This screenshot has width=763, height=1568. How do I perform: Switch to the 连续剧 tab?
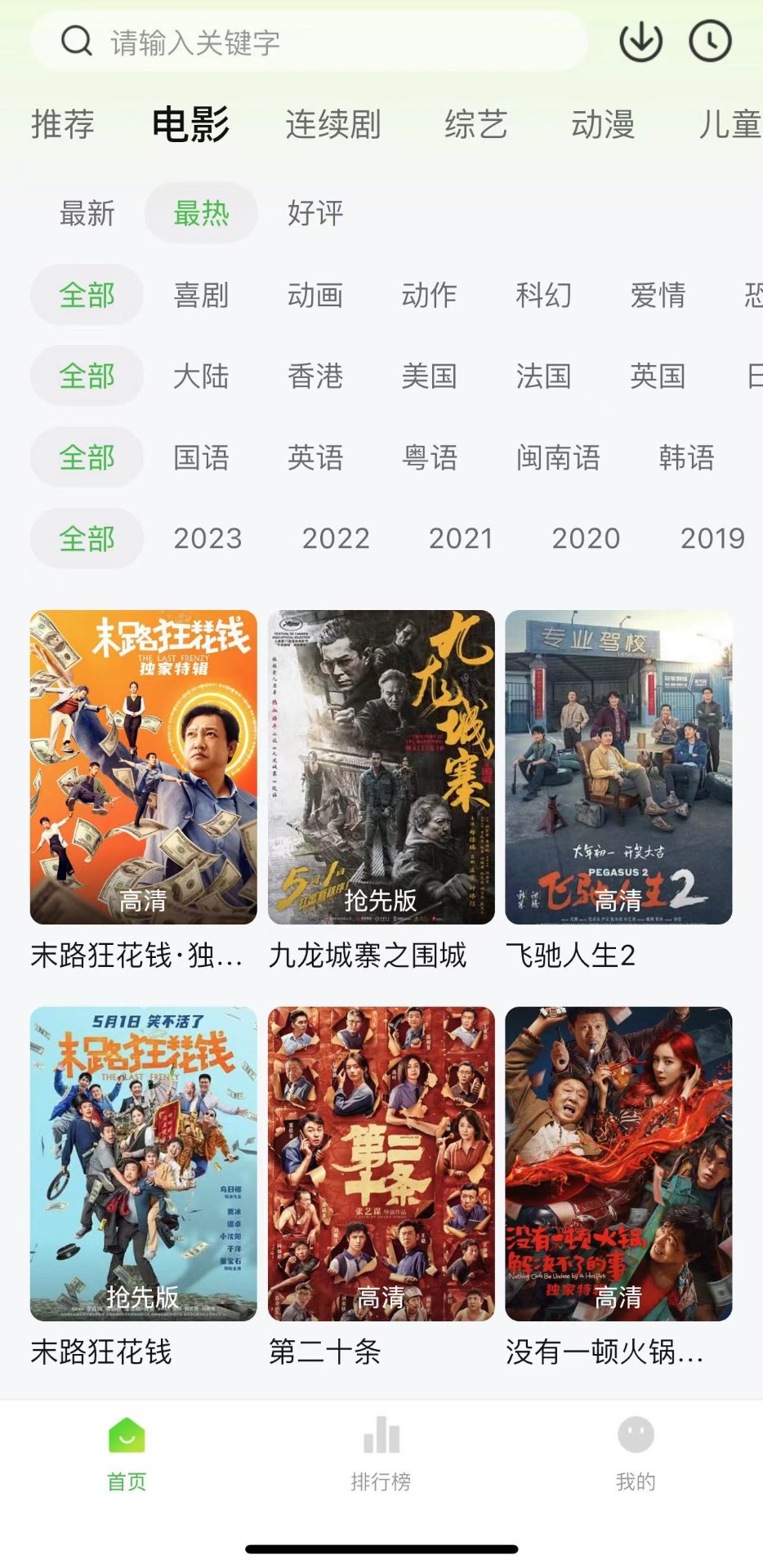click(332, 125)
